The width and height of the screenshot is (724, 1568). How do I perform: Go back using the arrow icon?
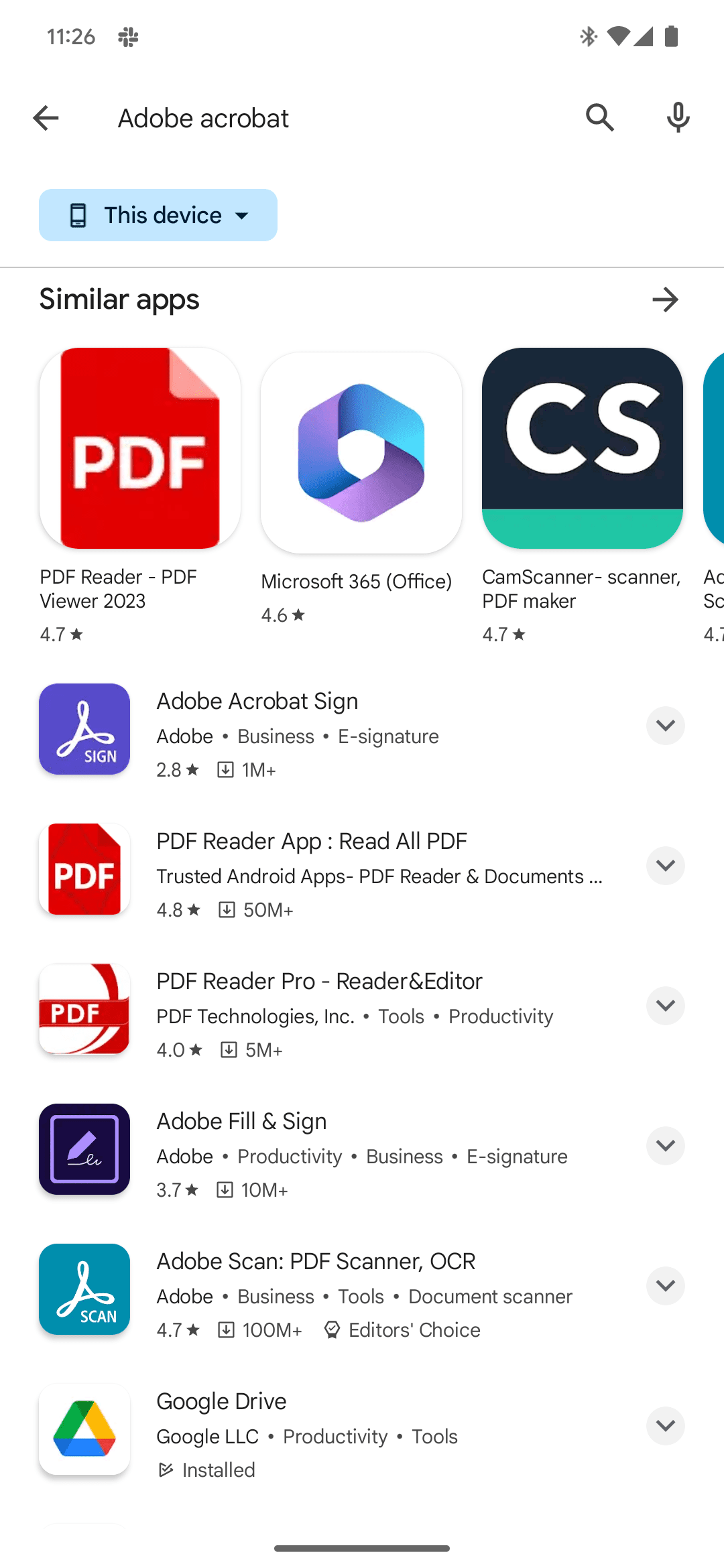[x=46, y=118]
